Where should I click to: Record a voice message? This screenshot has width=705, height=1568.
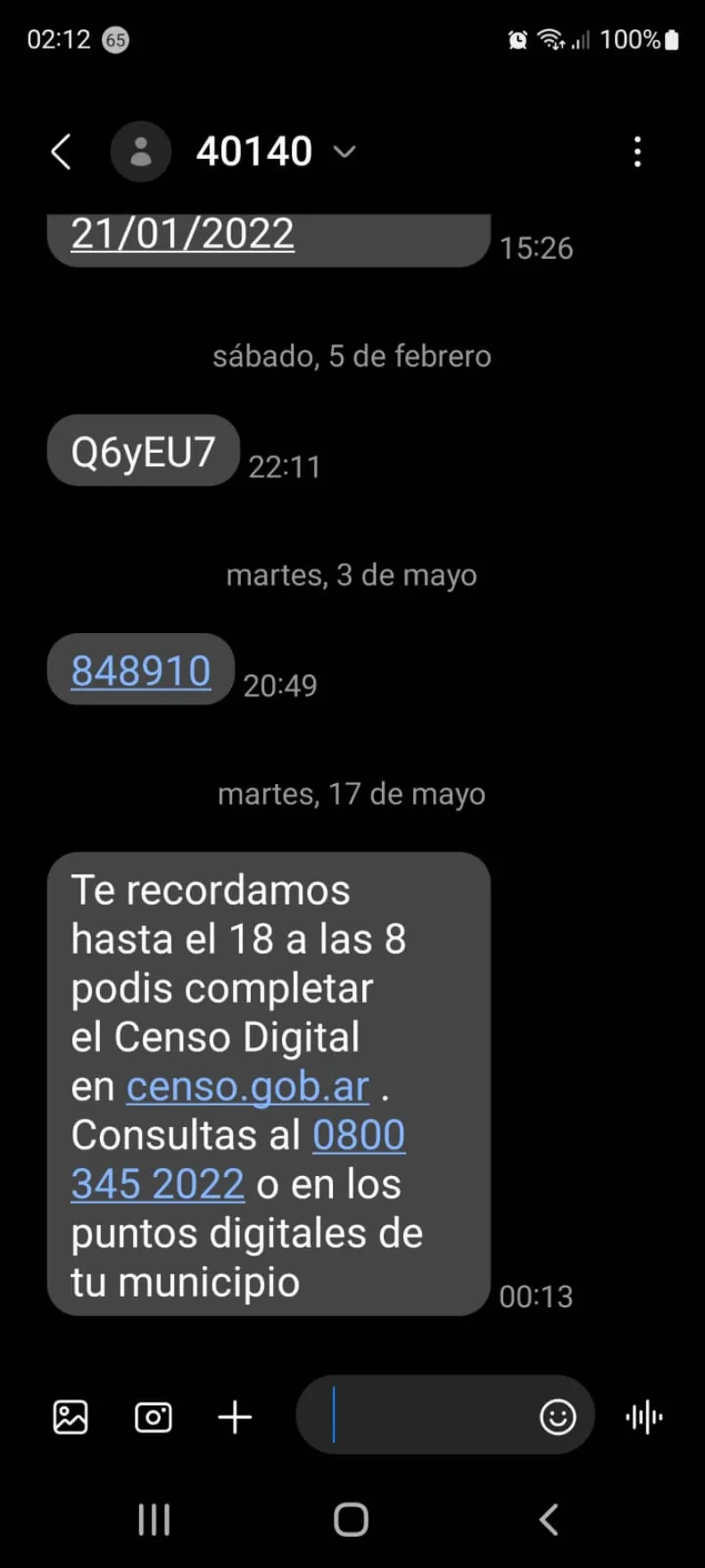pyautogui.click(x=644, y=1417)
